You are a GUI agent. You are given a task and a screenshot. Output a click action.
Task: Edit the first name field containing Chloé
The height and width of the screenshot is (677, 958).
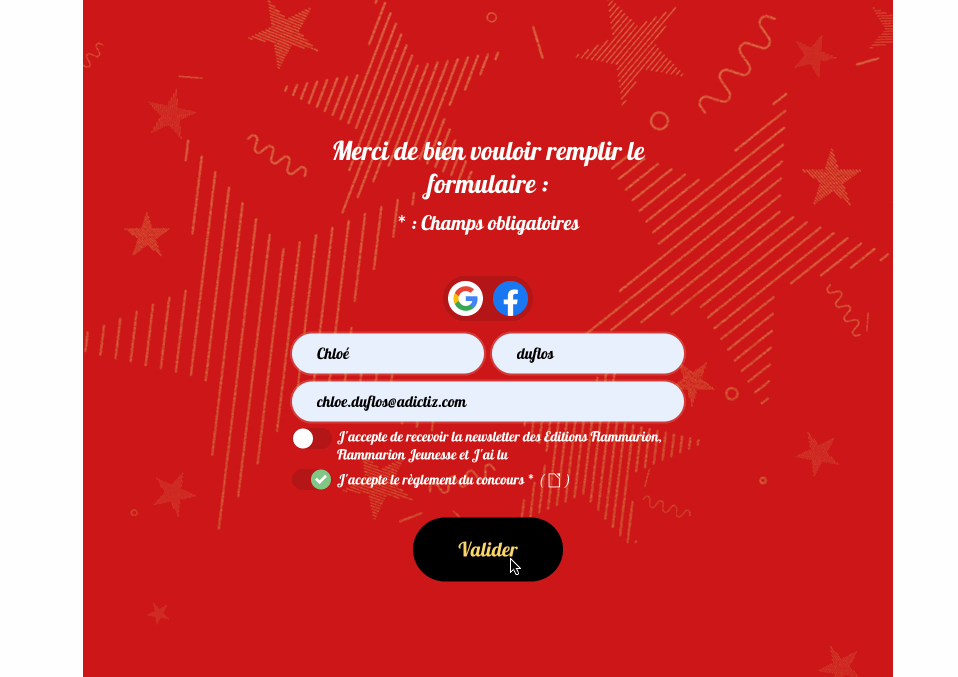point(388,354)
